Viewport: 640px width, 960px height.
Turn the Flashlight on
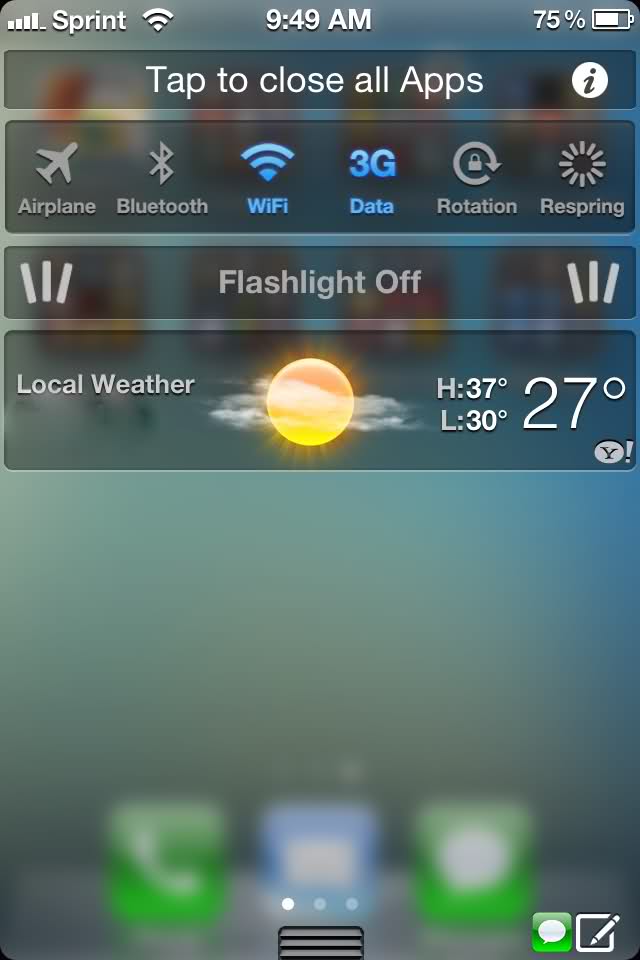320,283
